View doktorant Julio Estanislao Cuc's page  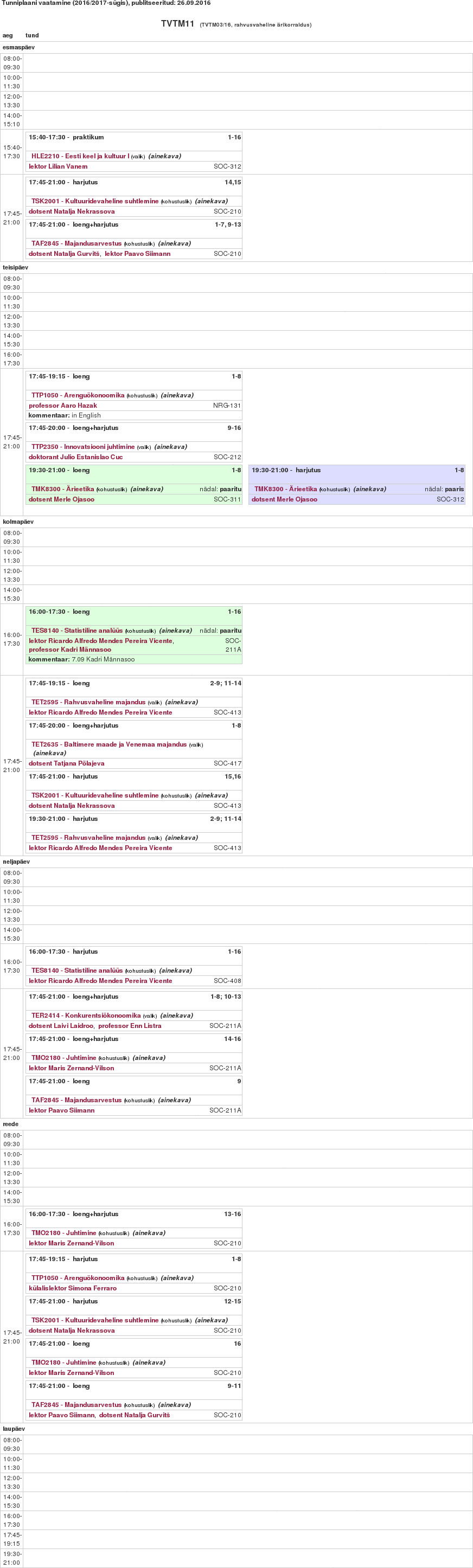(75, 457)
